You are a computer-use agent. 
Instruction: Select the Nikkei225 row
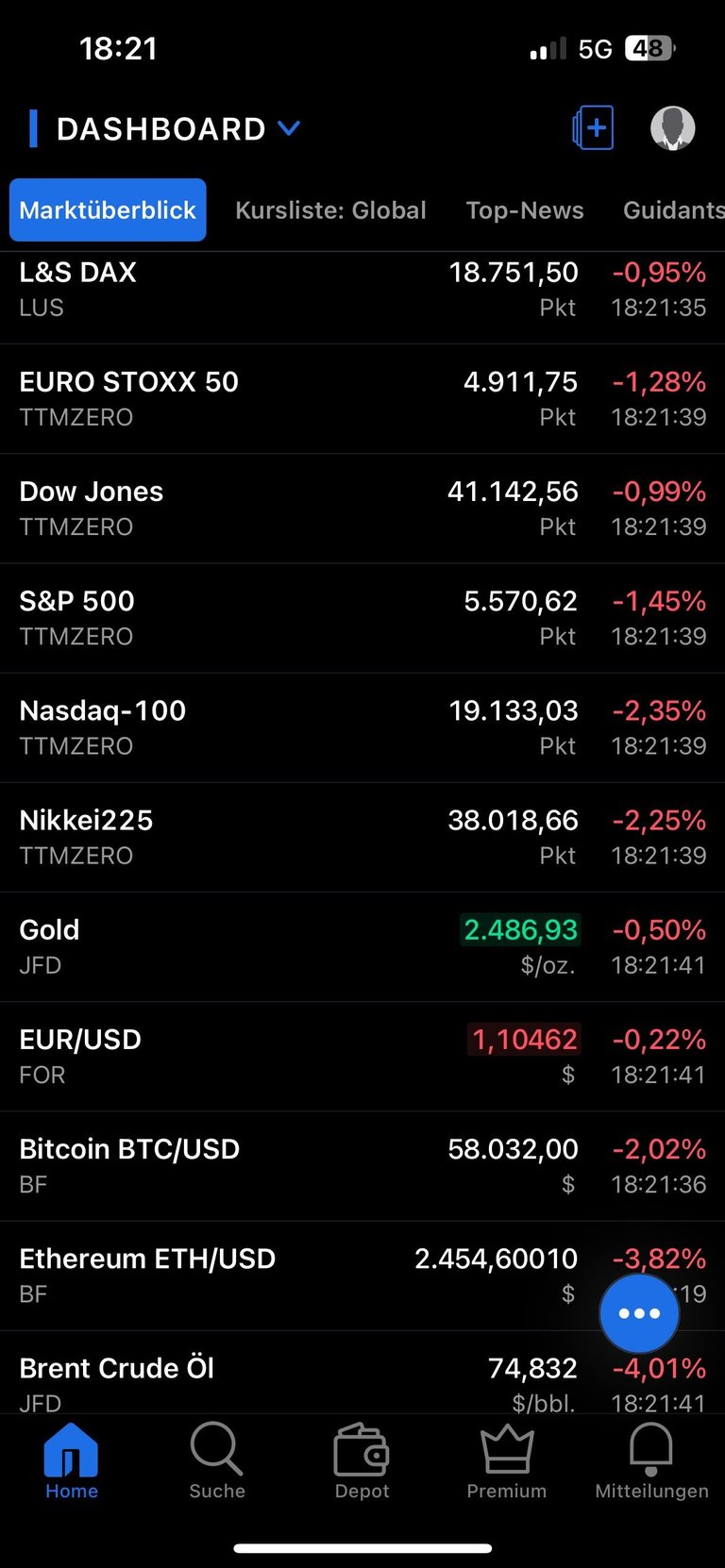362,837
